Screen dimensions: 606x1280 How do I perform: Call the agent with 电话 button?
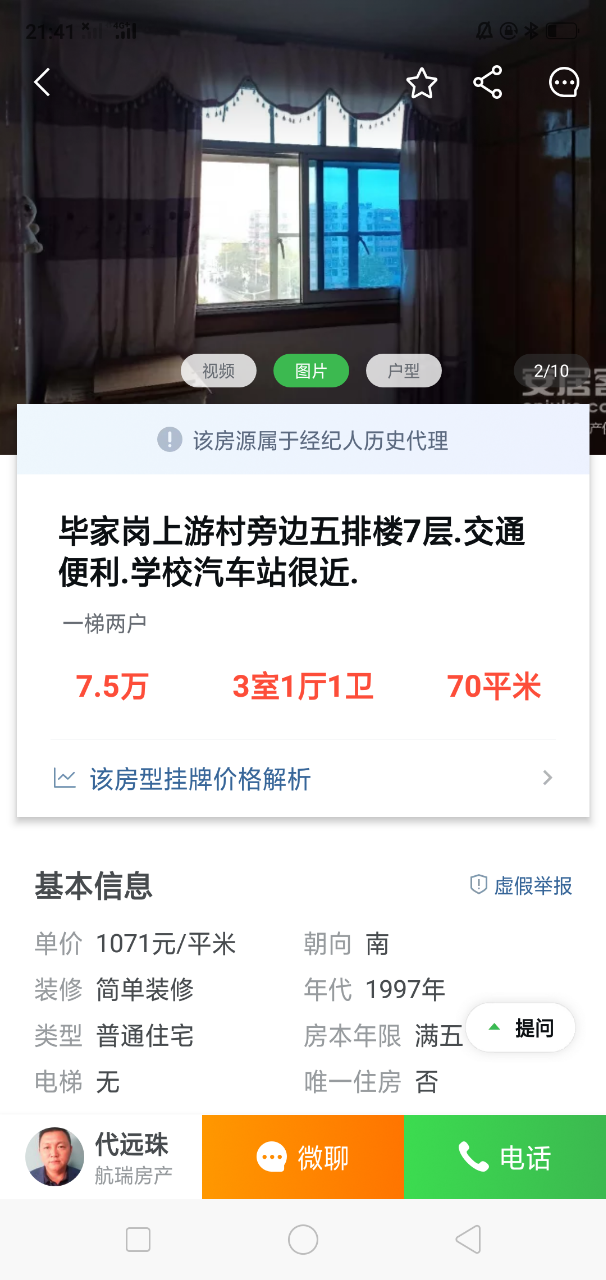coord(505,1157)
